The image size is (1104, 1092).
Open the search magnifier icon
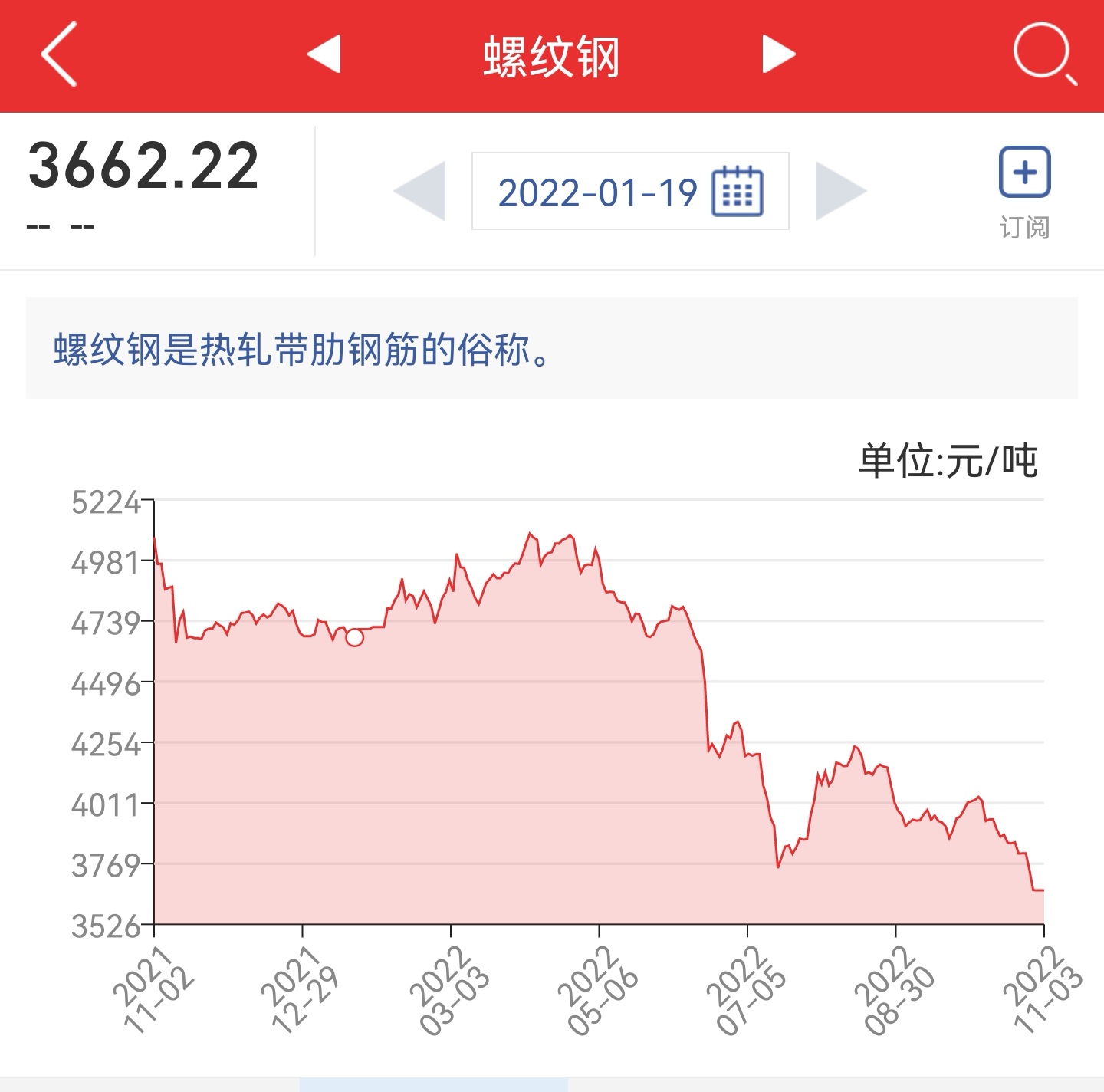click(1043, 54)
